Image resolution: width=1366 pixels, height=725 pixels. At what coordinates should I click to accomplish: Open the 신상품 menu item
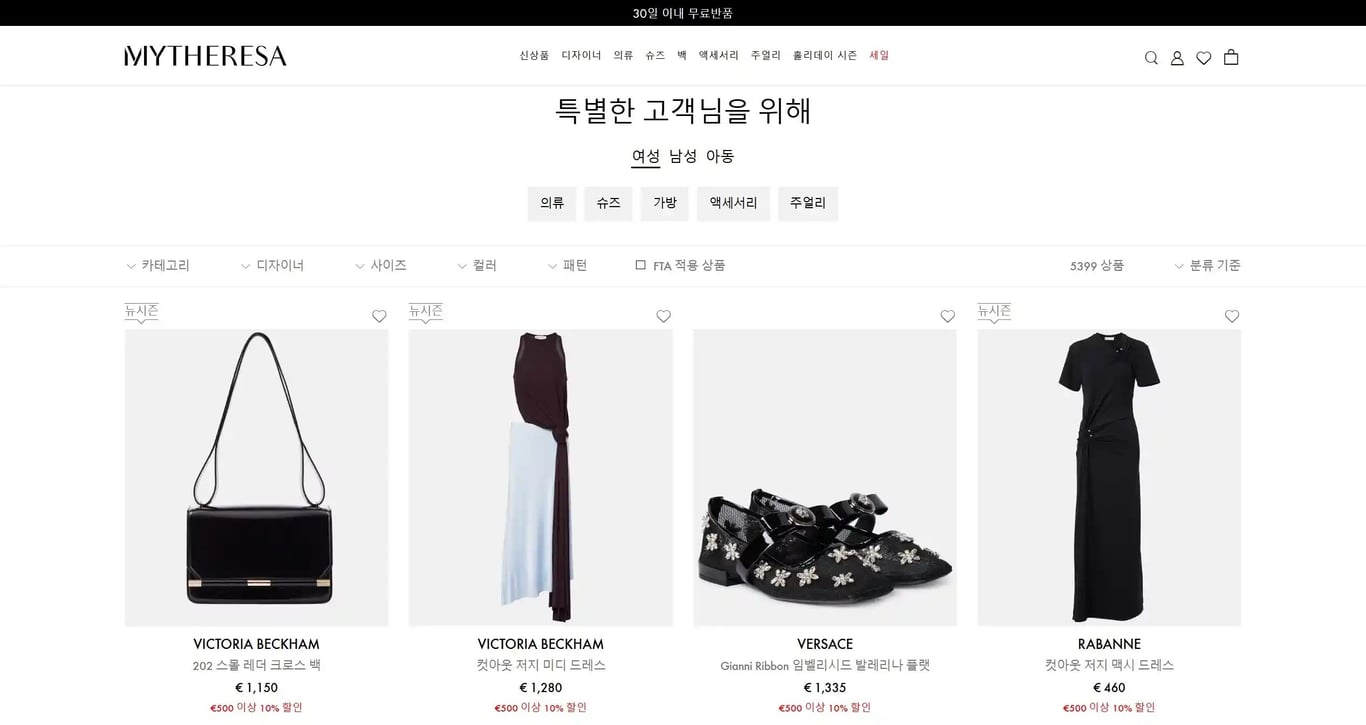(x=534, y=56)
